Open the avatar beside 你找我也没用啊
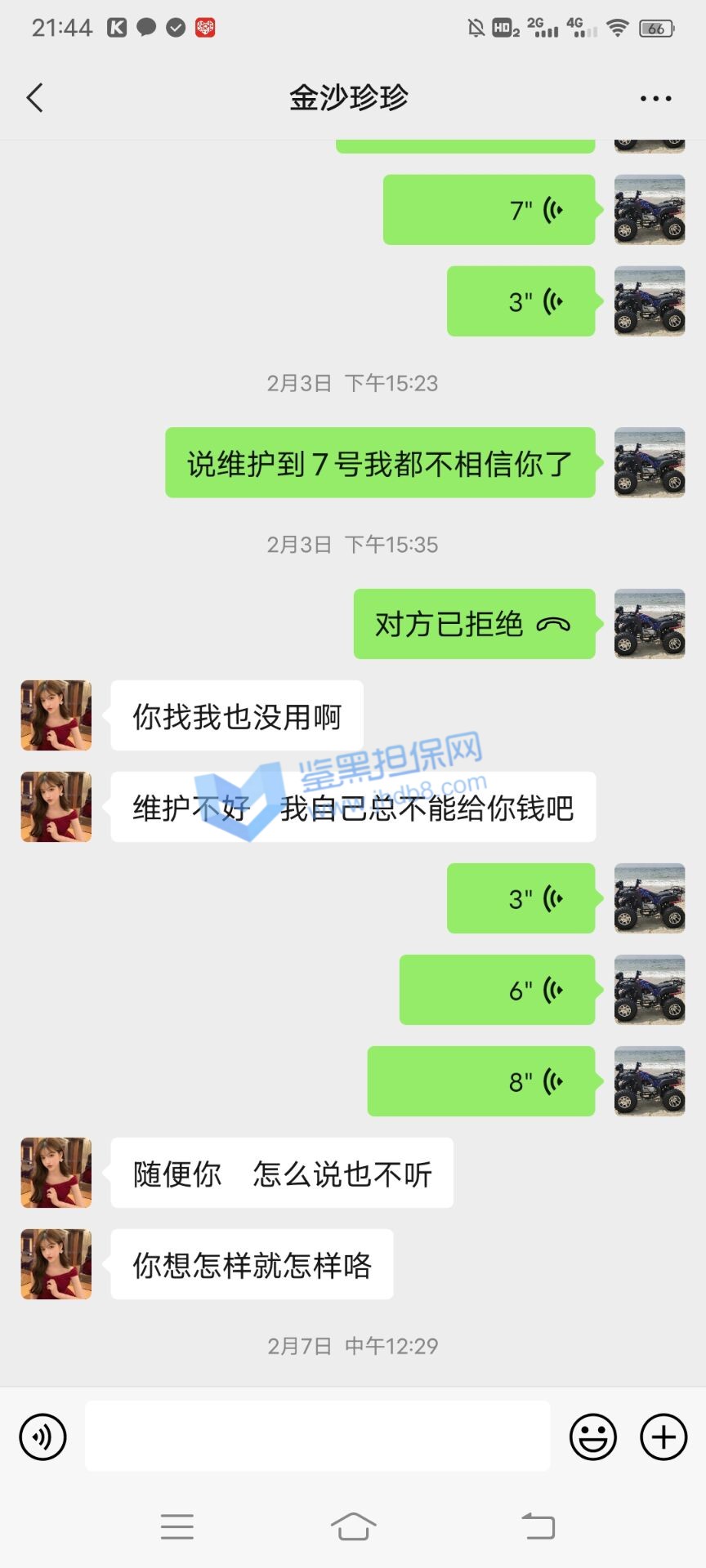The image size is (706, 1568). [56, 715]
